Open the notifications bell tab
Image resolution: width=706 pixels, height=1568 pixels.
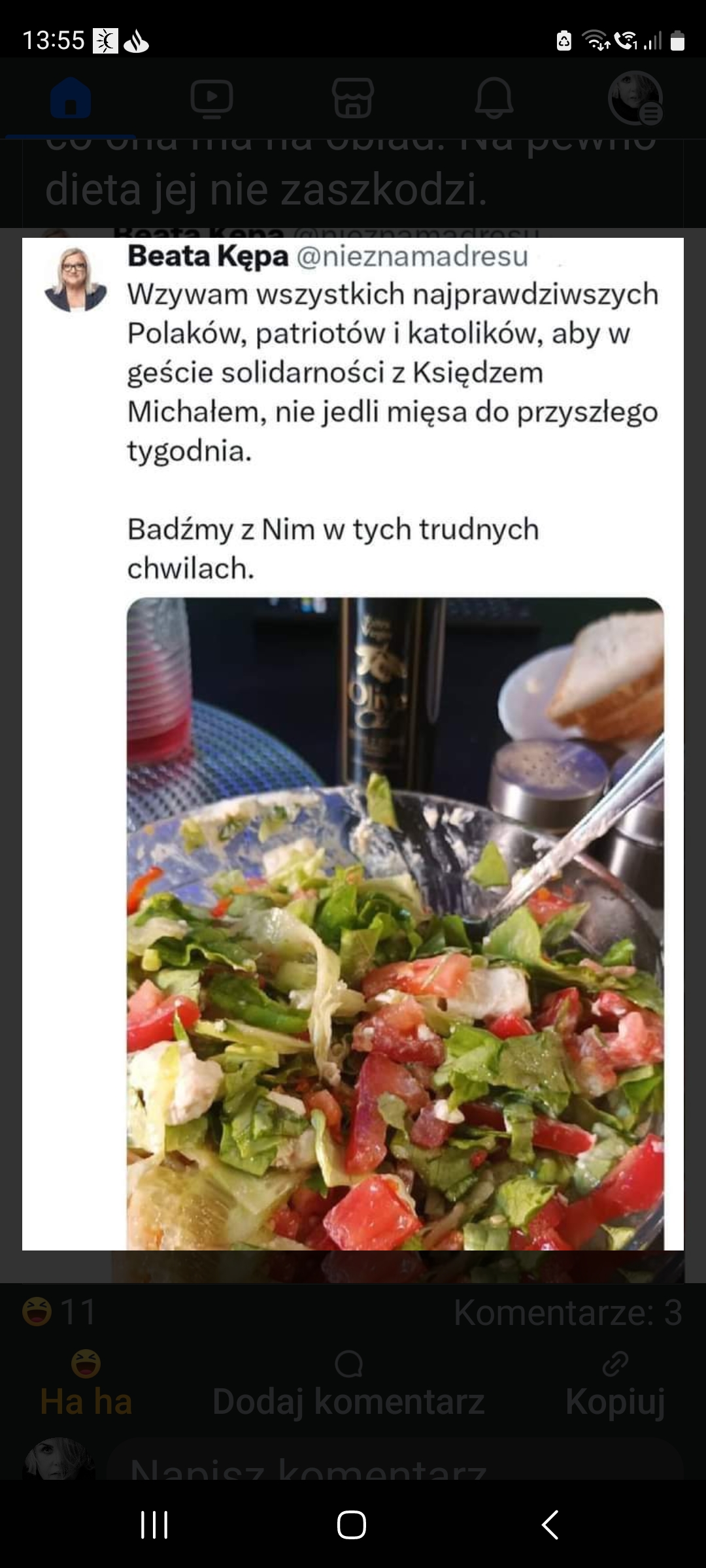[494, 98]
